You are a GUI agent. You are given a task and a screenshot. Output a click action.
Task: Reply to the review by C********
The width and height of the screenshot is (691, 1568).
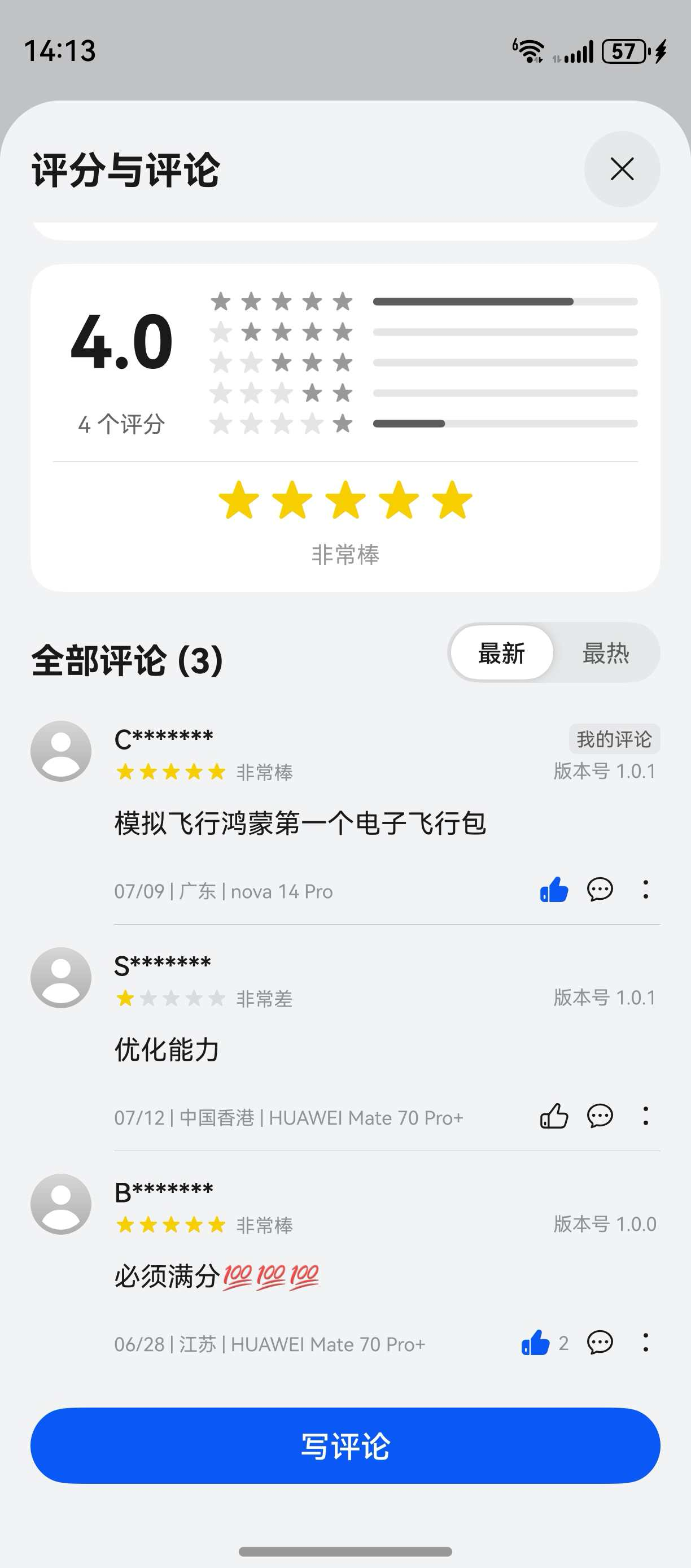click(600, 890)
